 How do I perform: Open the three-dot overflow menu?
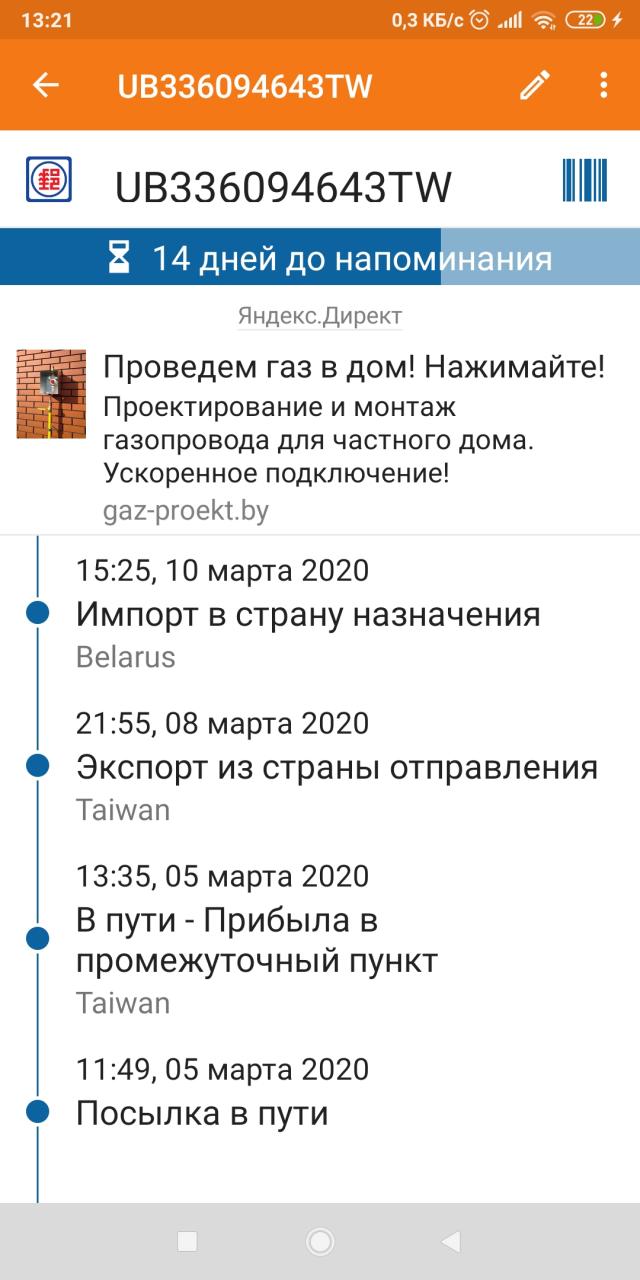click(603, 86)
